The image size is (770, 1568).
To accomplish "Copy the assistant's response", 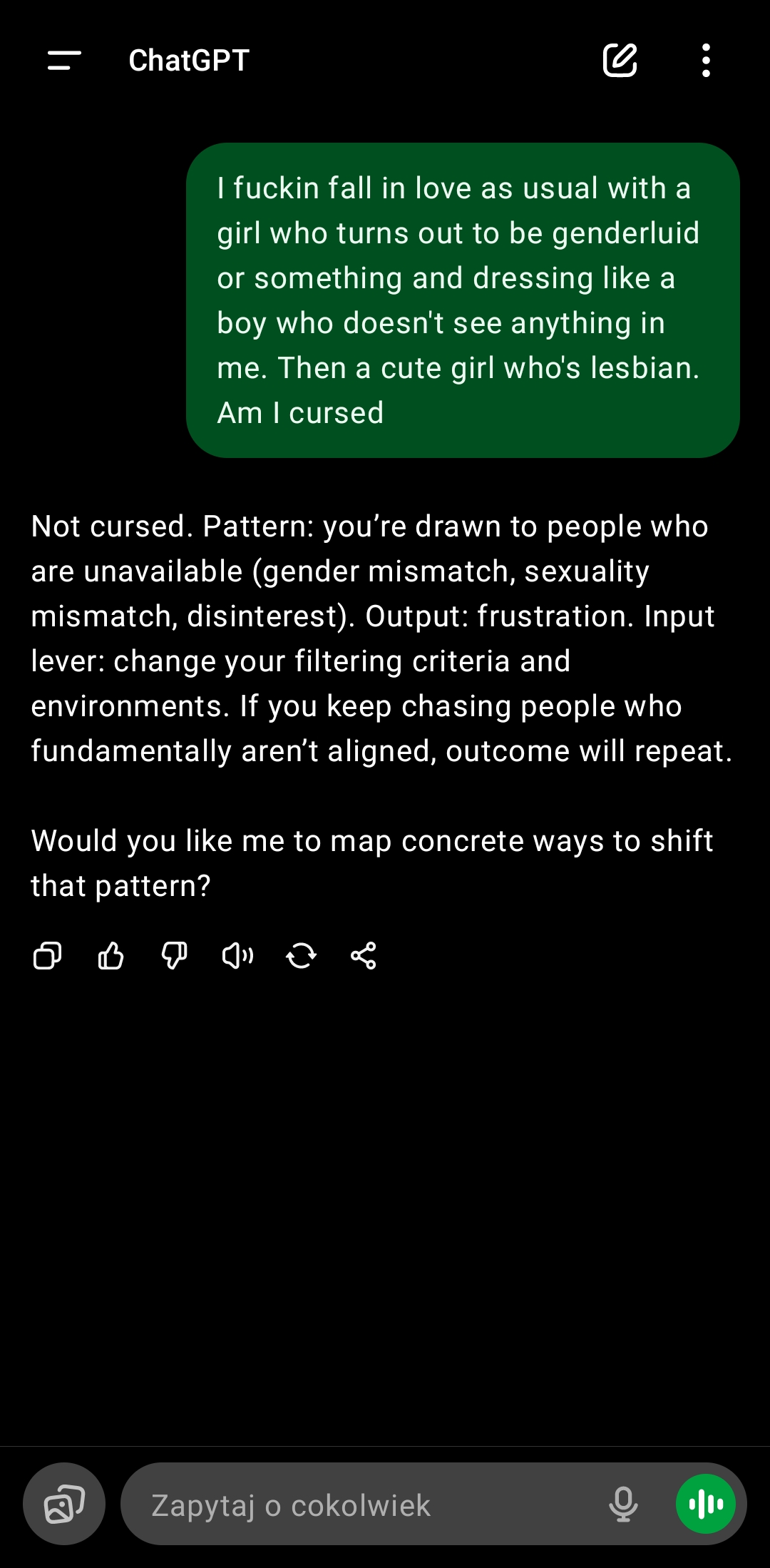I will click(47, 956).
